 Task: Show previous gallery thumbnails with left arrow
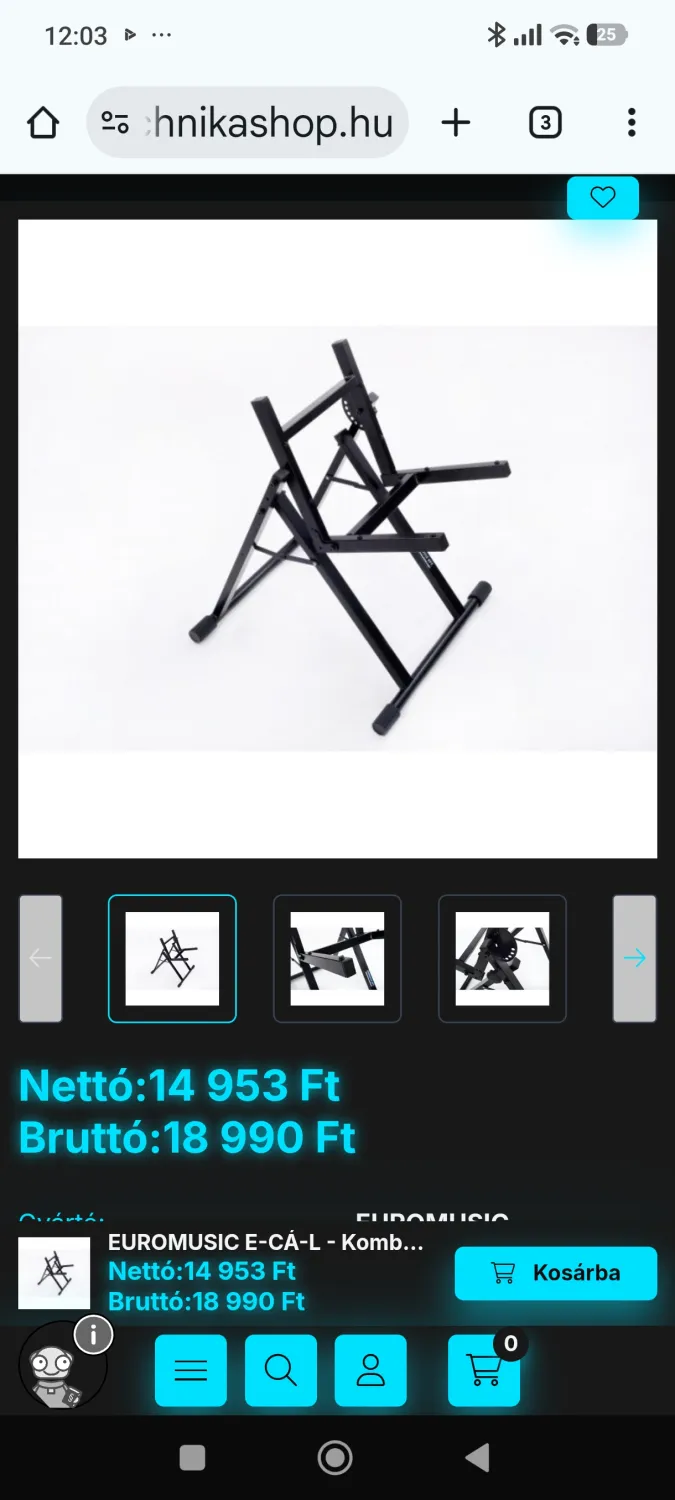coord(41,958)
